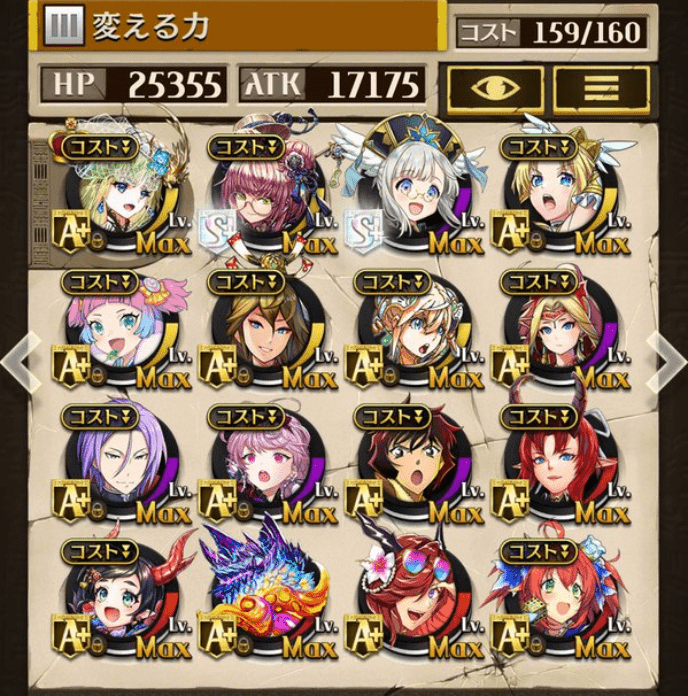The image size is (688, 696).
Task: Open the long brown-haired character
Action: tap(262, 330)
